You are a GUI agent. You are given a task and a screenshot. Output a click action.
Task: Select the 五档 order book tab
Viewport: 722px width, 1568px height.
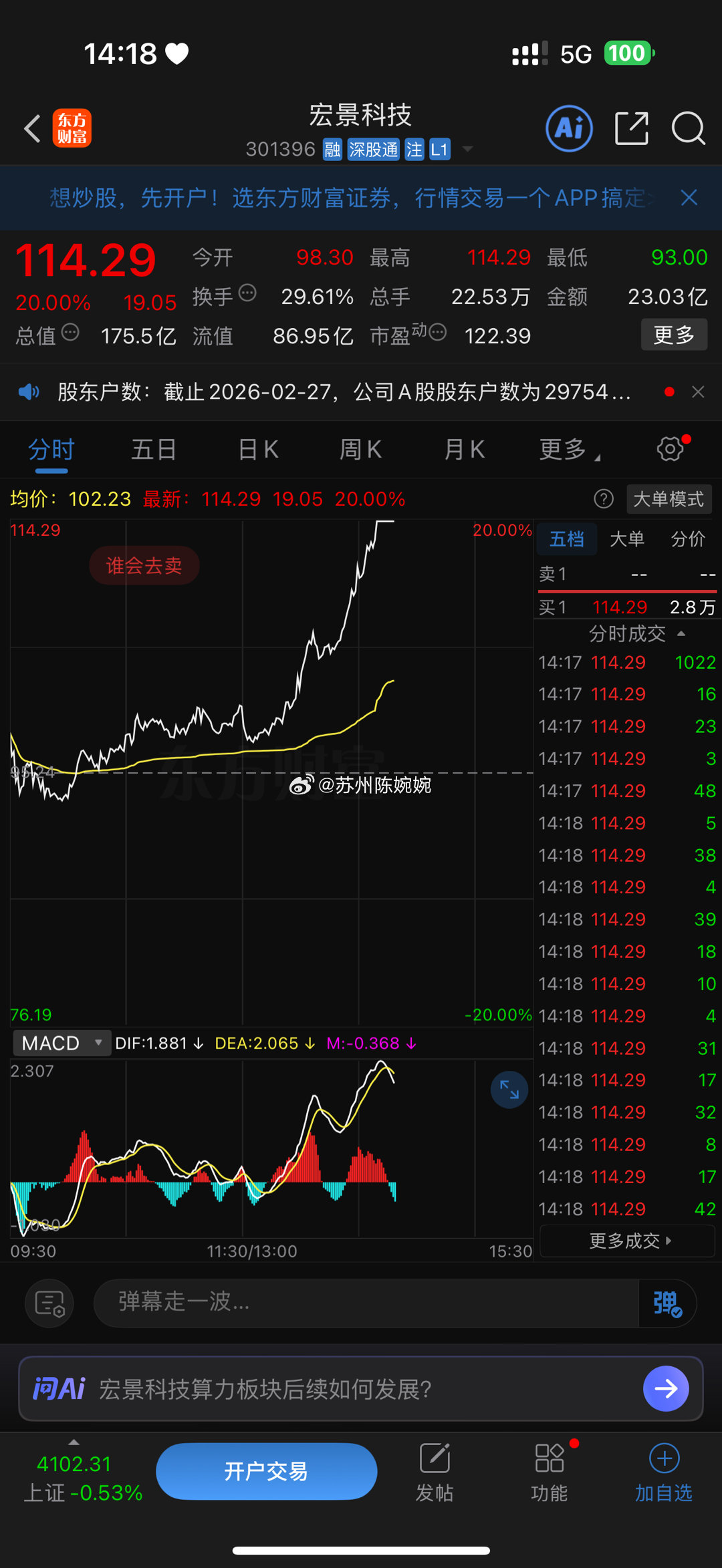(566, 538)
